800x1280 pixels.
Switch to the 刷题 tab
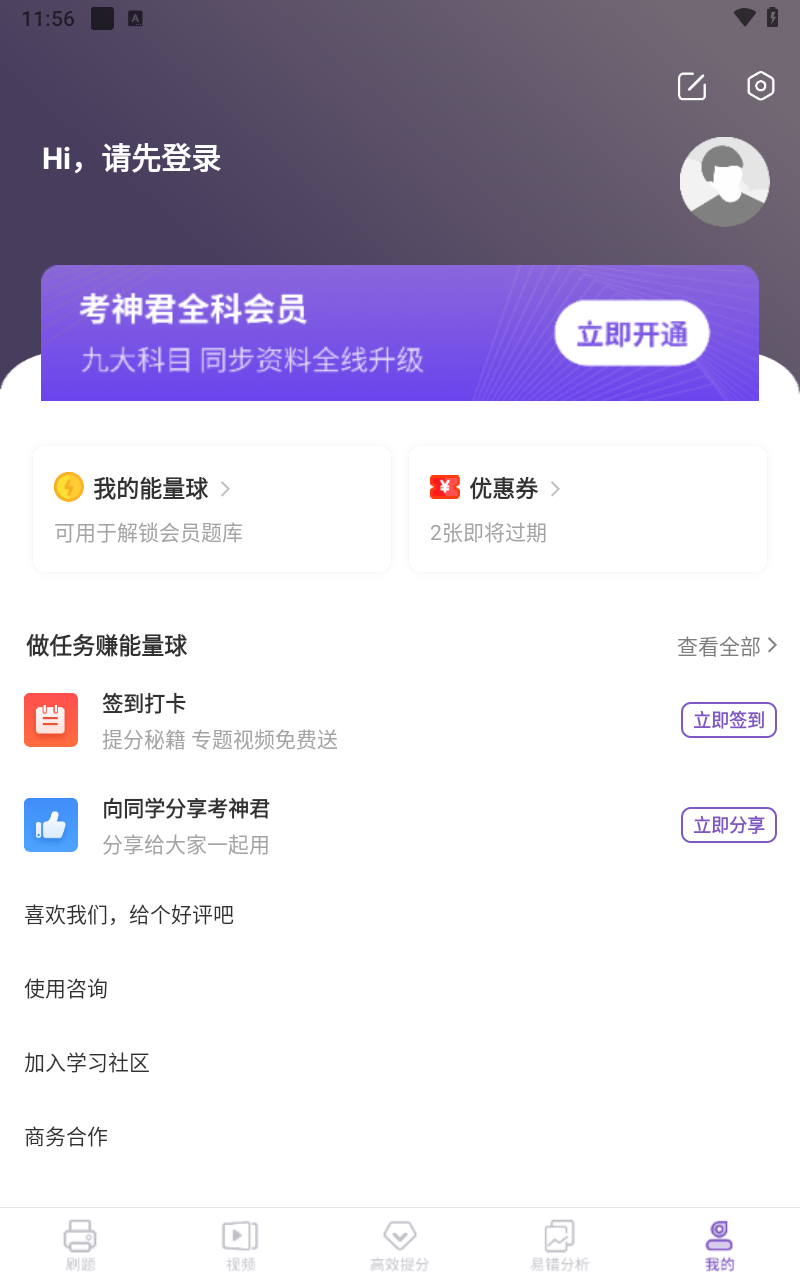[x=80, y=1245]
